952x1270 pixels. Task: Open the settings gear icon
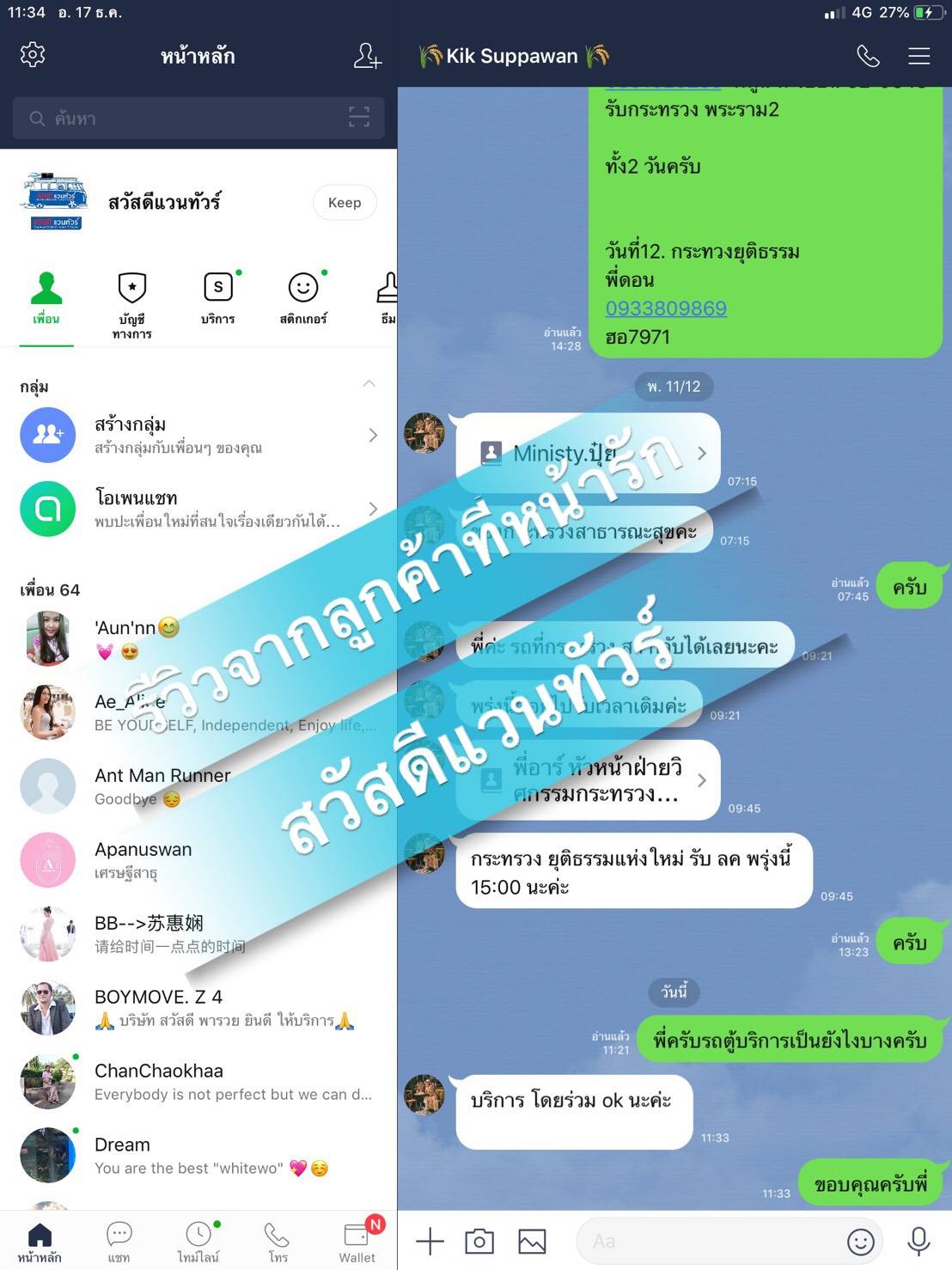(x=33, y=55)
